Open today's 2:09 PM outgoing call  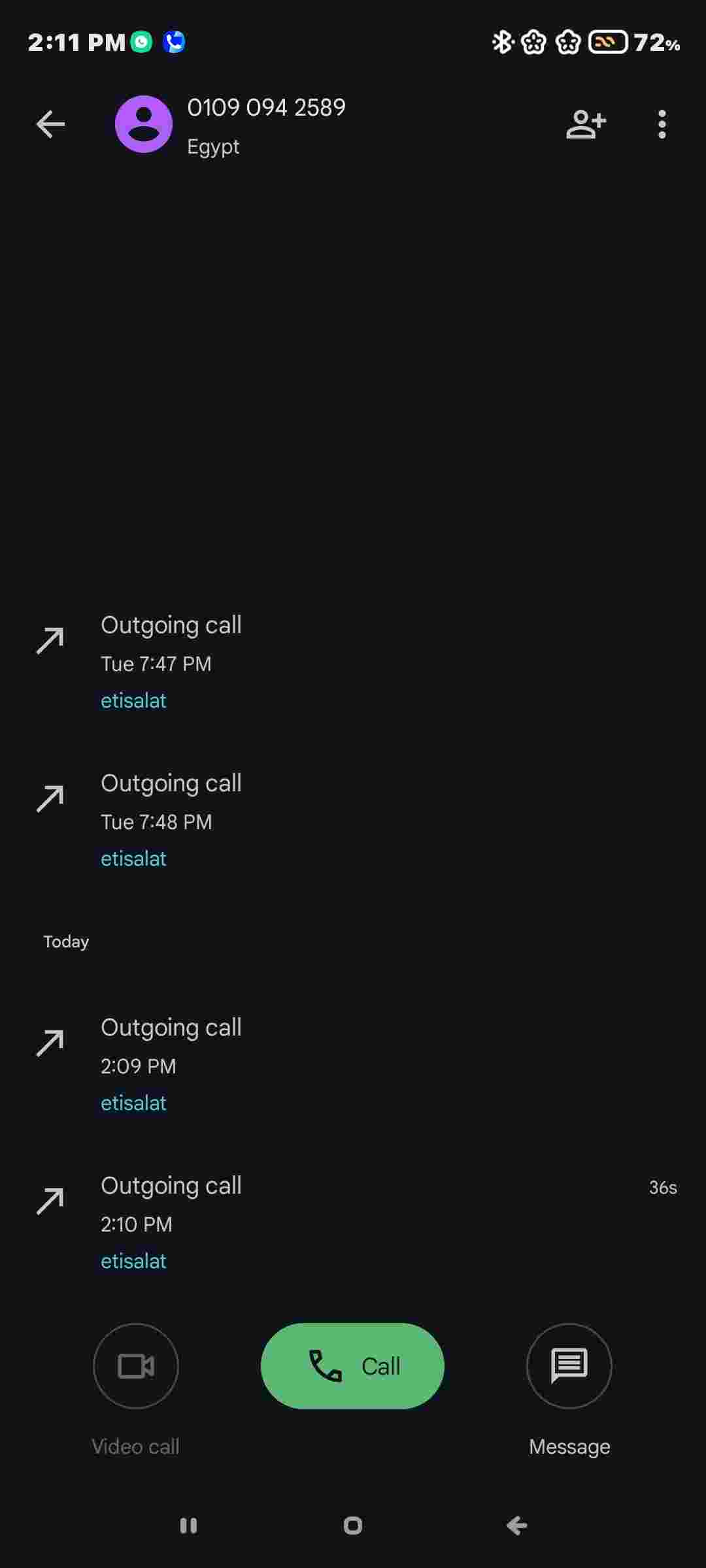pyautogui.click(x=353, y=1065)
